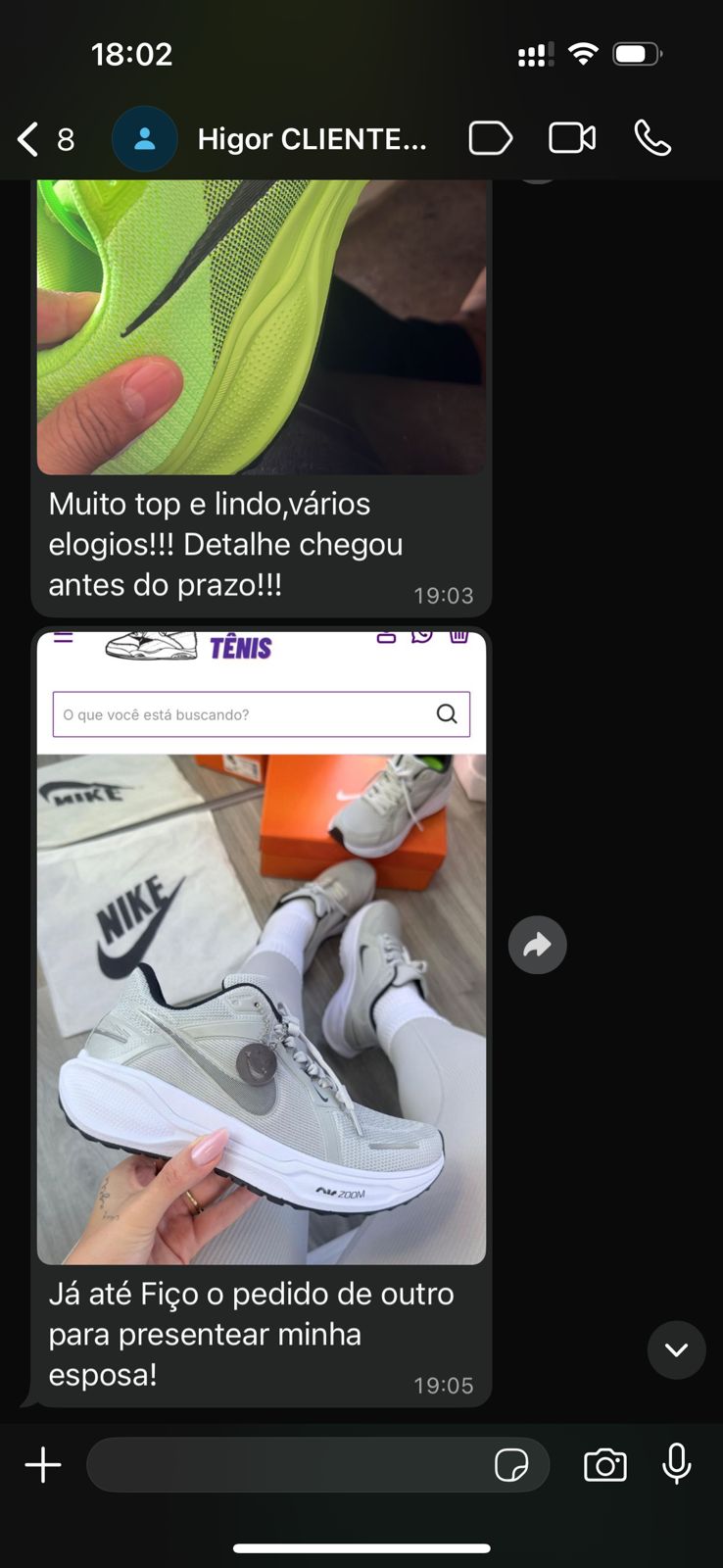
Task: Open the camera to take a photo
Action: pyautogui.click(x=605, y=1465)
